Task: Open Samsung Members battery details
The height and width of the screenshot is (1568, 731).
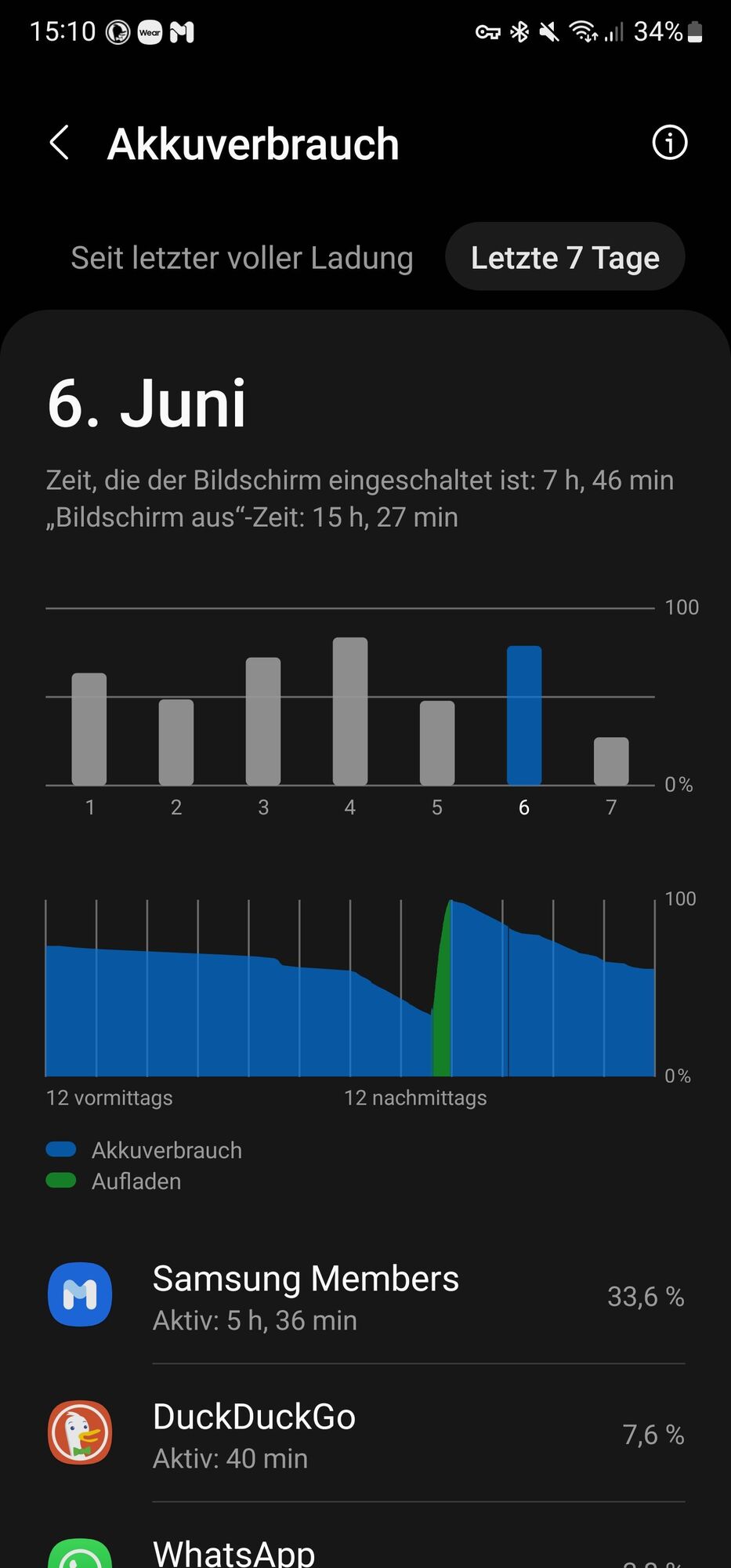Action: pos(365,1297)
